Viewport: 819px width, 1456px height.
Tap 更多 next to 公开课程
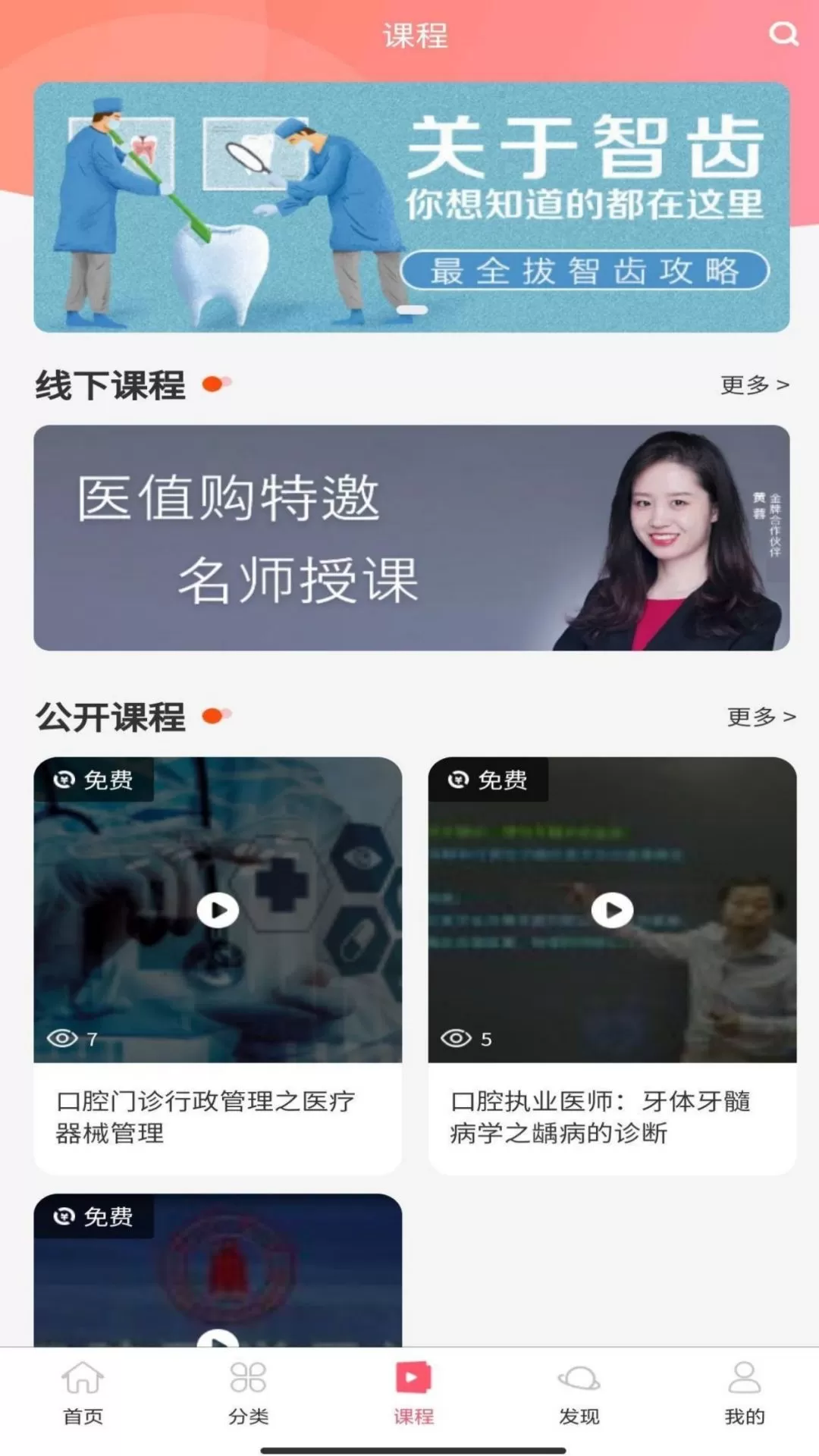coord(761,717)
